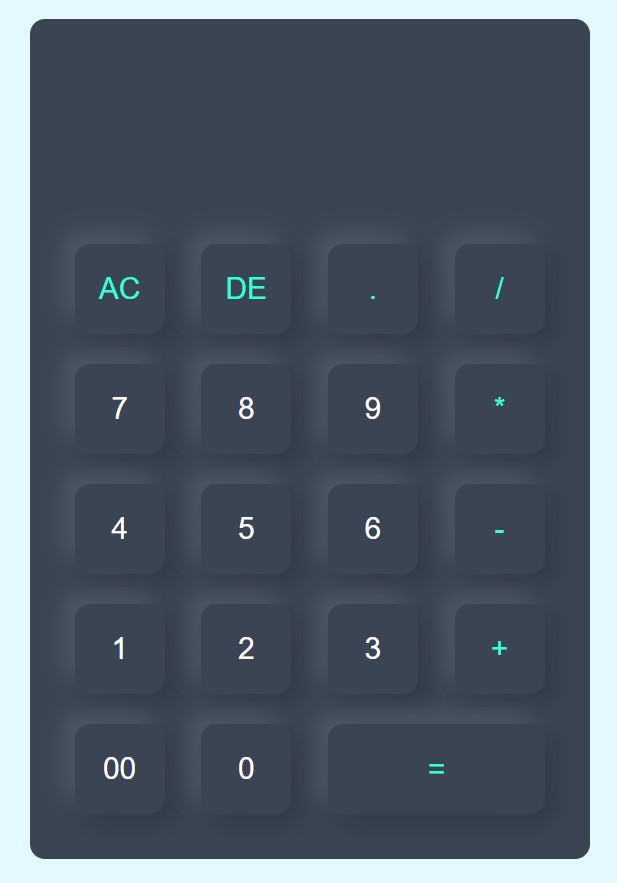Enter a single 0 digit
This screenshot has width=617, height=883.
tap(246, 769)
